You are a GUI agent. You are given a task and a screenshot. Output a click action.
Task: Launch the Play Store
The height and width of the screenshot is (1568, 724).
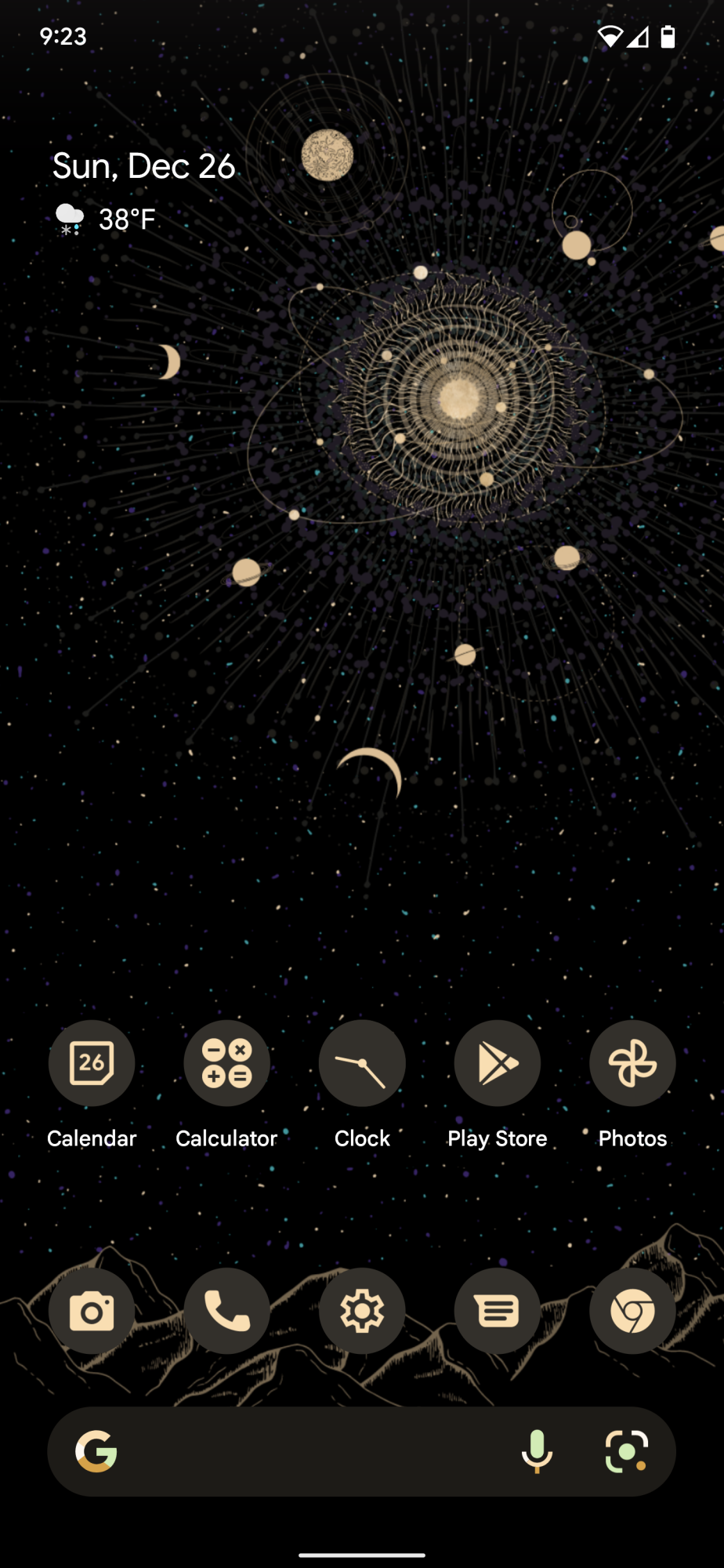point(498,1063)
